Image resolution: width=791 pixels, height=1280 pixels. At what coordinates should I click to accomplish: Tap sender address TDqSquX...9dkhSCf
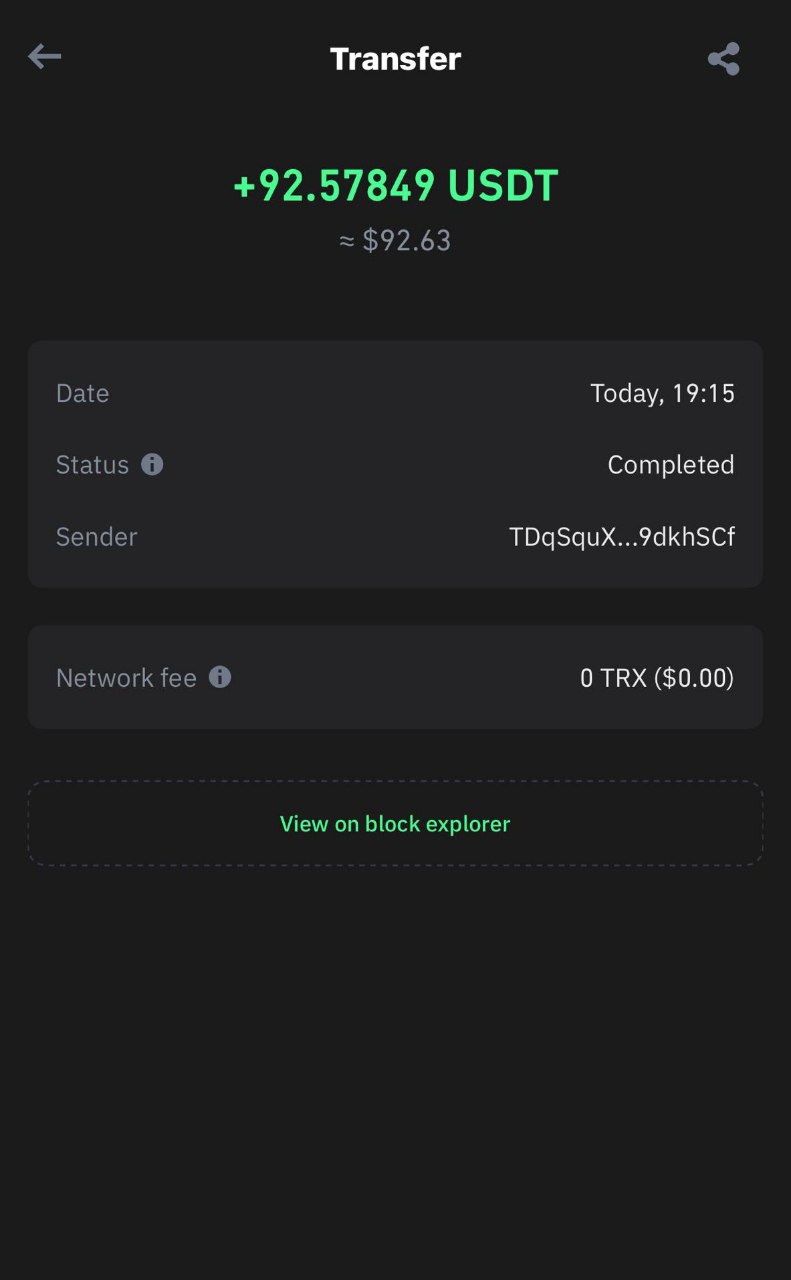621,537
